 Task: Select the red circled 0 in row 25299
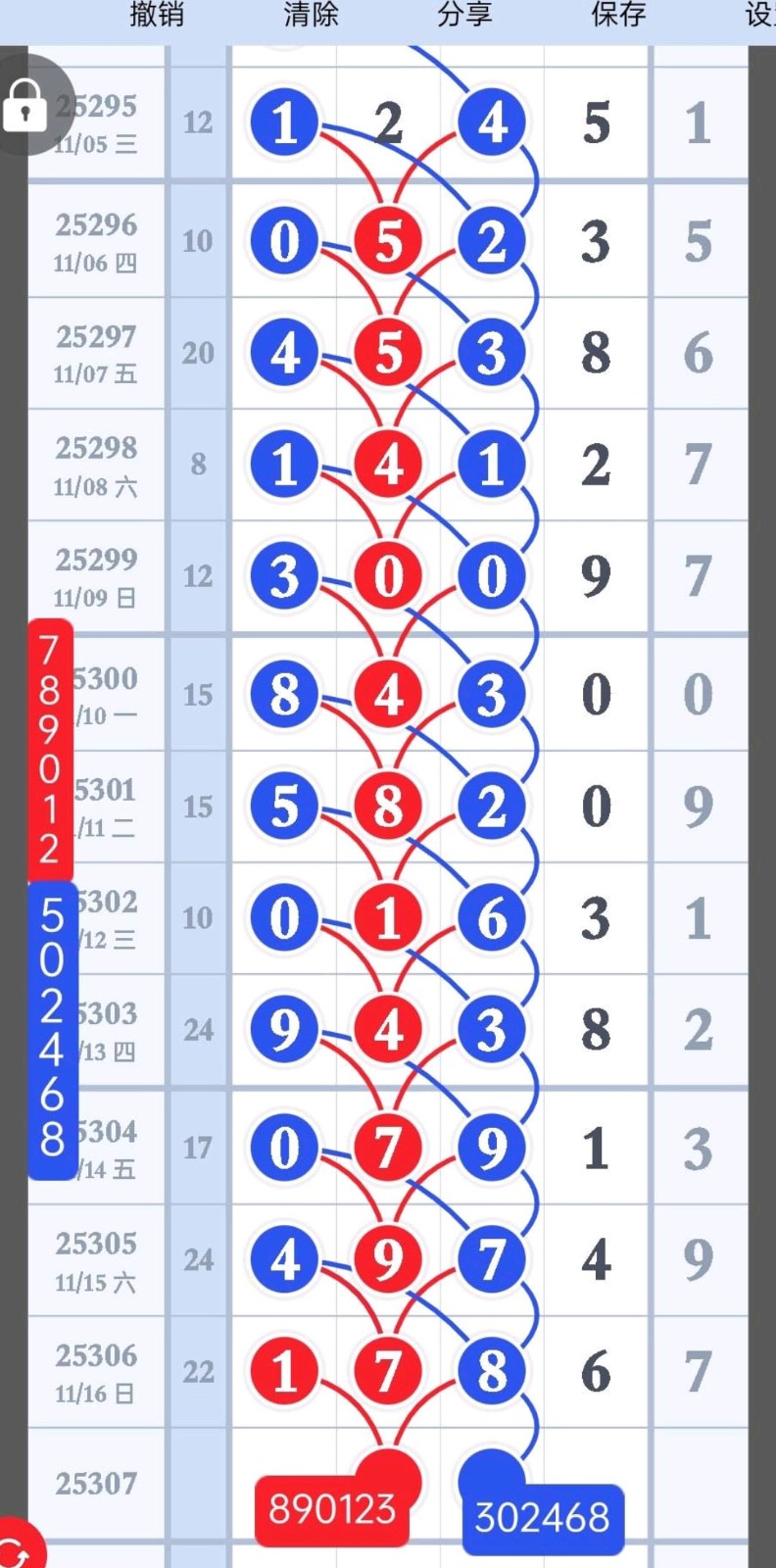tap(388, 577)
